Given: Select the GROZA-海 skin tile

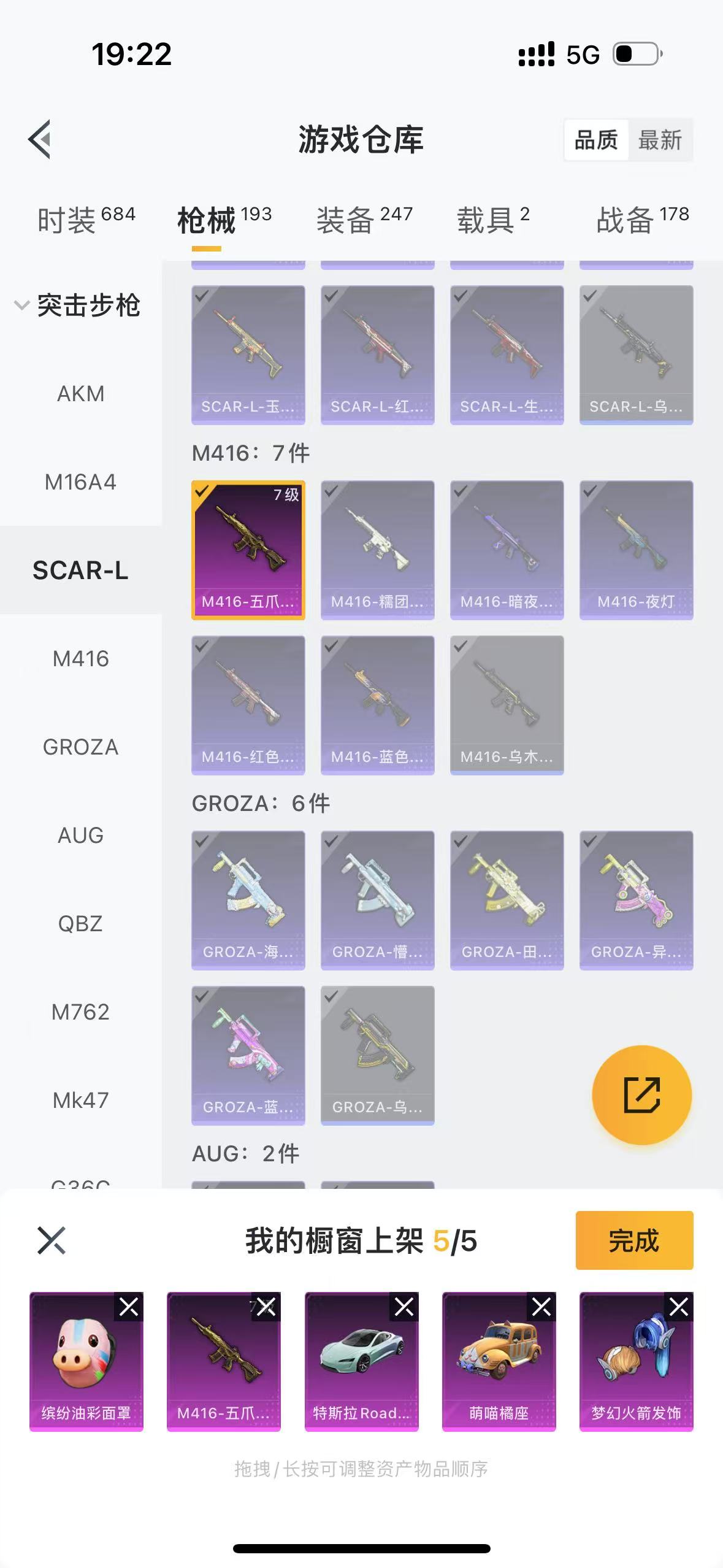Looking at the screenshot, I should 248,899.
